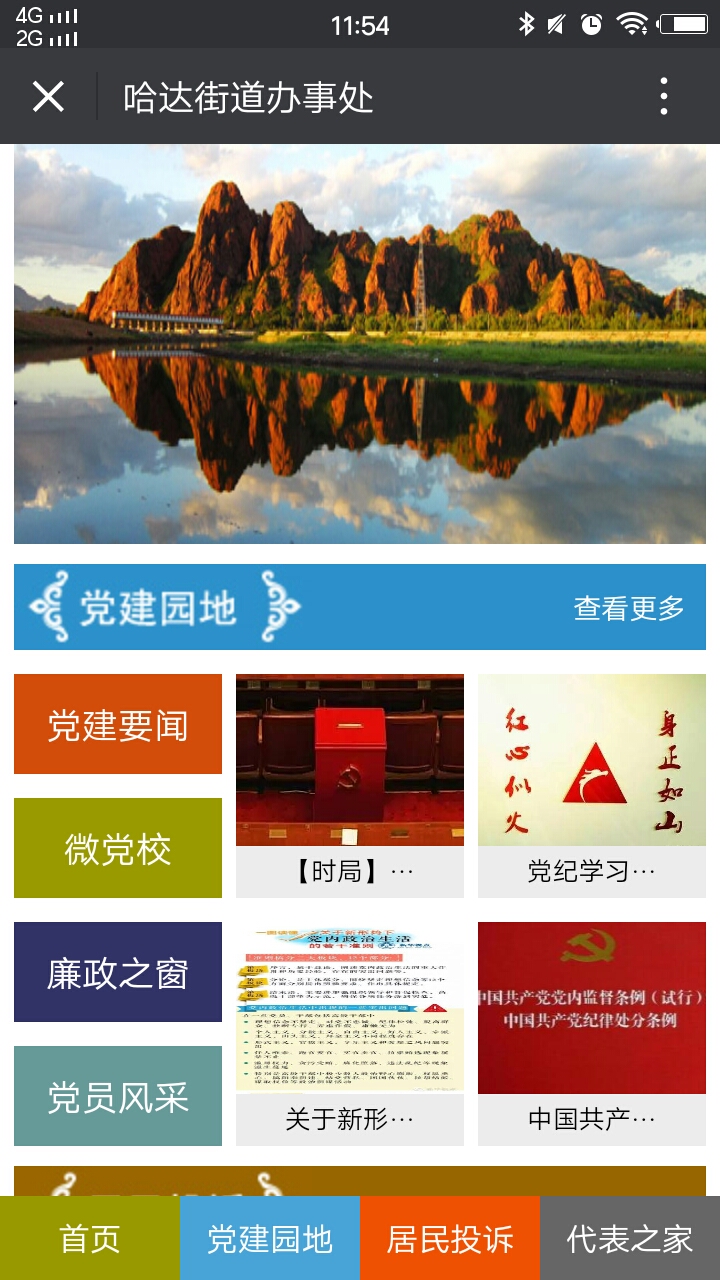
Task: Open the 党纪学习 article card
Action: 592,785
